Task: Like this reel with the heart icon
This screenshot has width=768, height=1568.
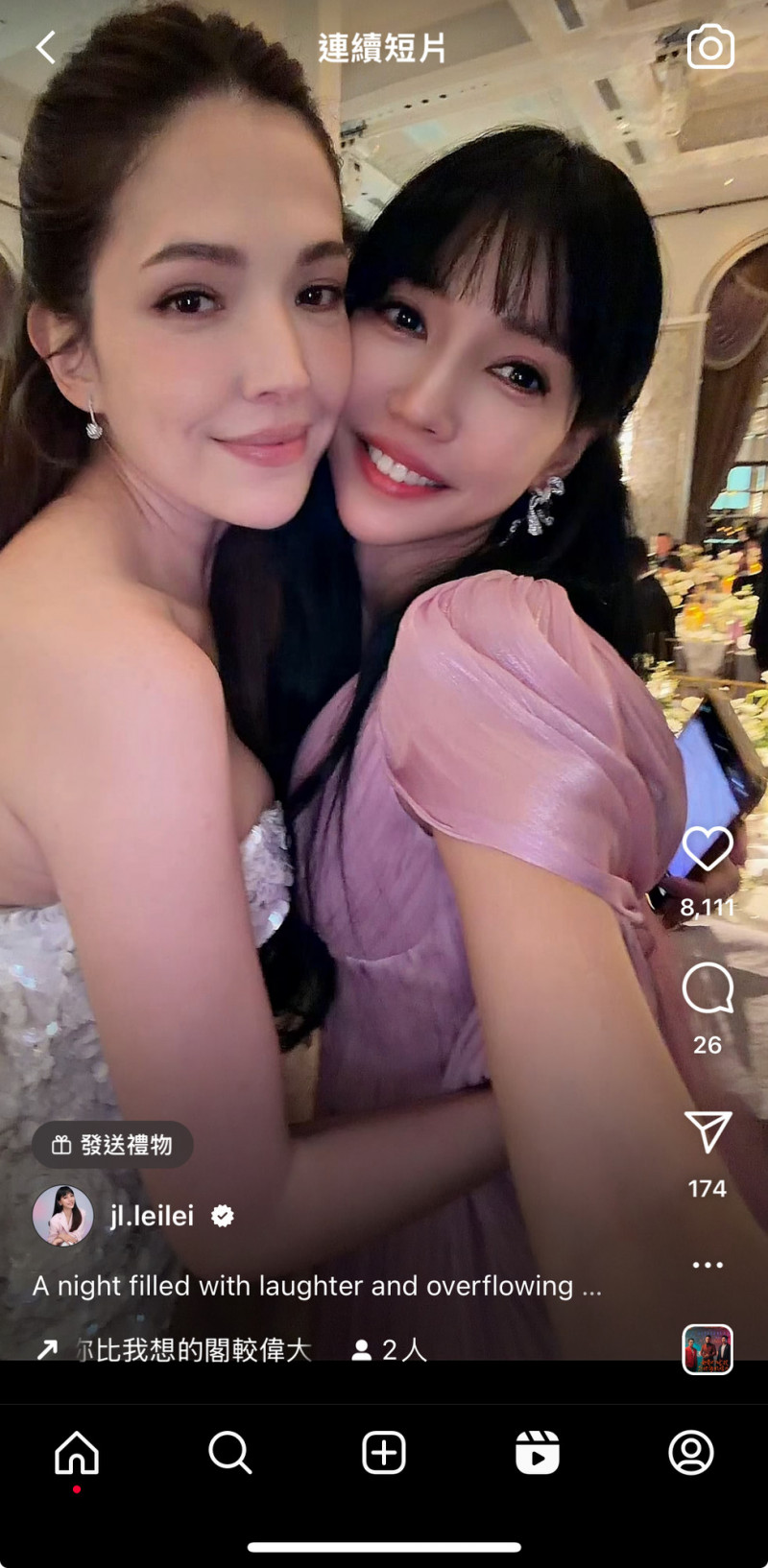Action: click(x=708, y=847)
